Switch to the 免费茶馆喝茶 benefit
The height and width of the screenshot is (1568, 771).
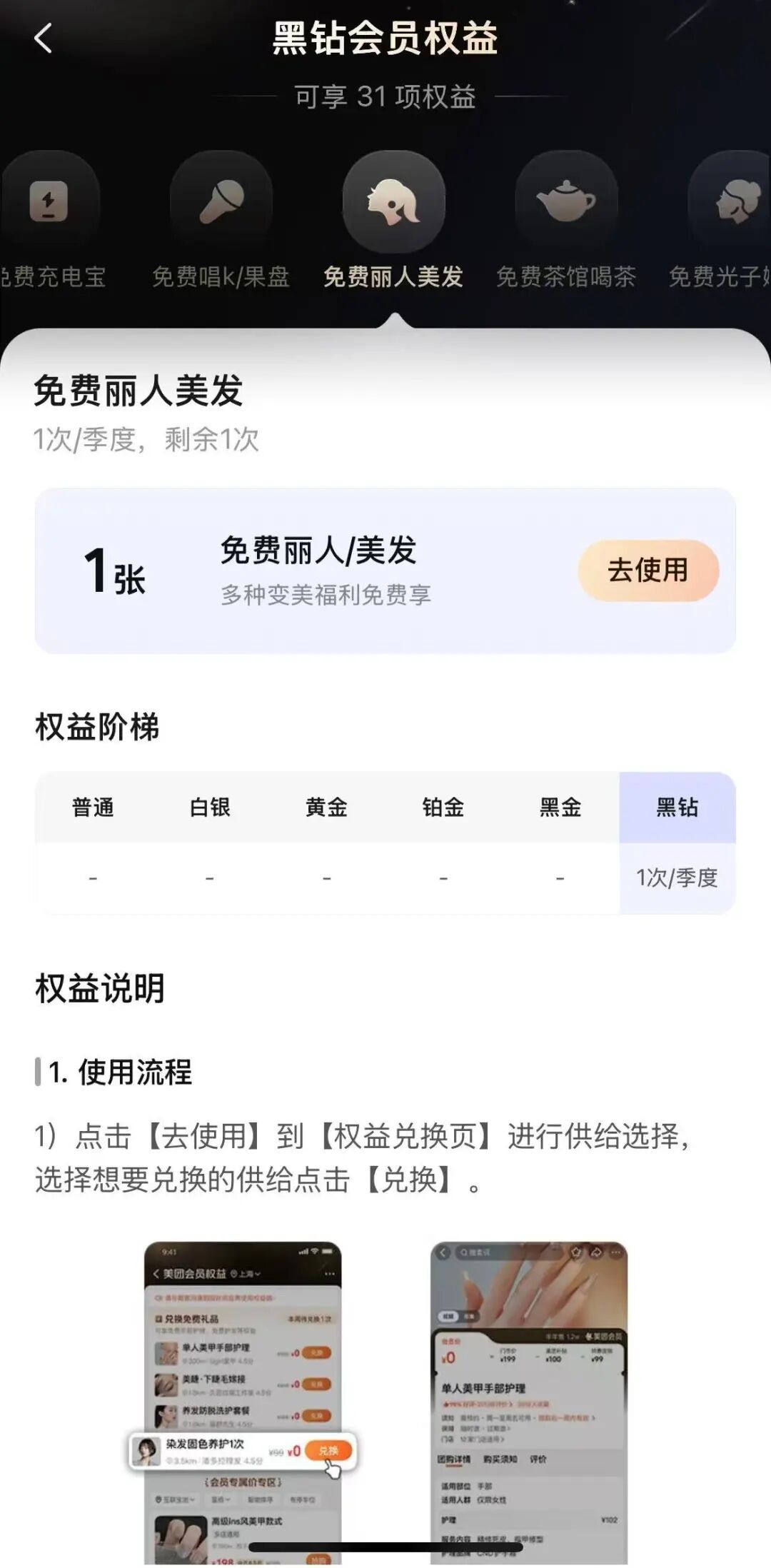[566, 203]
